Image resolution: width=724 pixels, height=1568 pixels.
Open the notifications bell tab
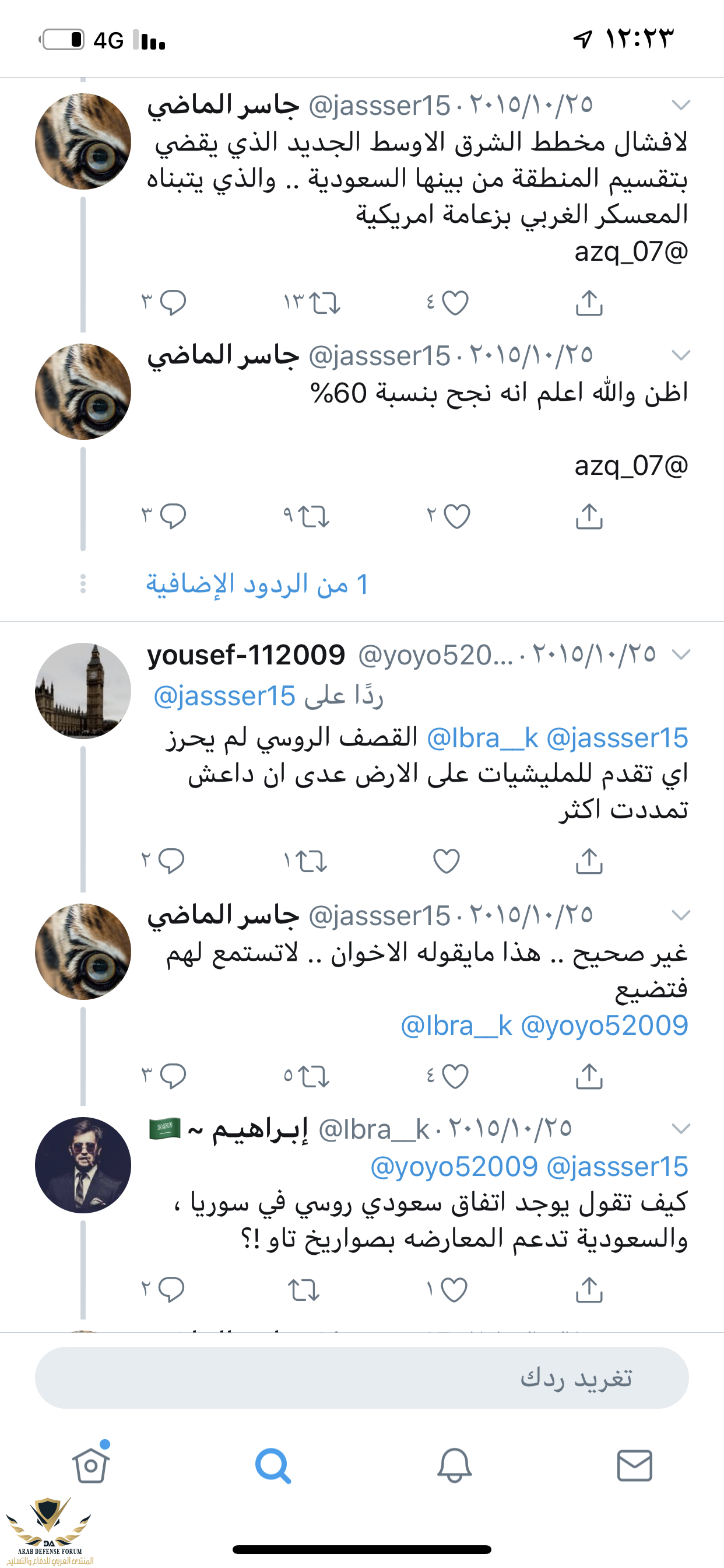454,1465
